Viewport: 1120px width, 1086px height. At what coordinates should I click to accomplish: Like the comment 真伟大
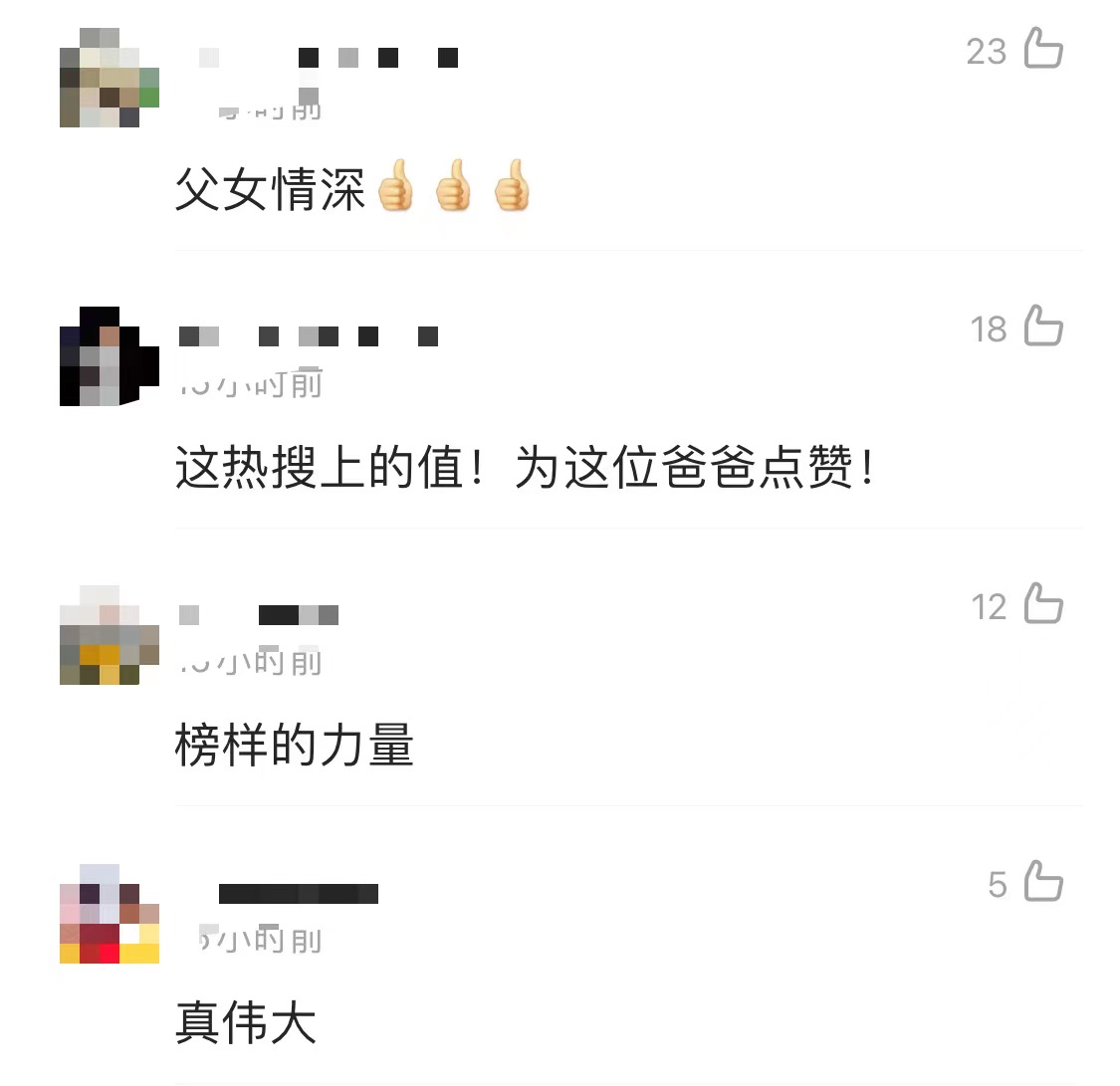[x=1043, y=881]
